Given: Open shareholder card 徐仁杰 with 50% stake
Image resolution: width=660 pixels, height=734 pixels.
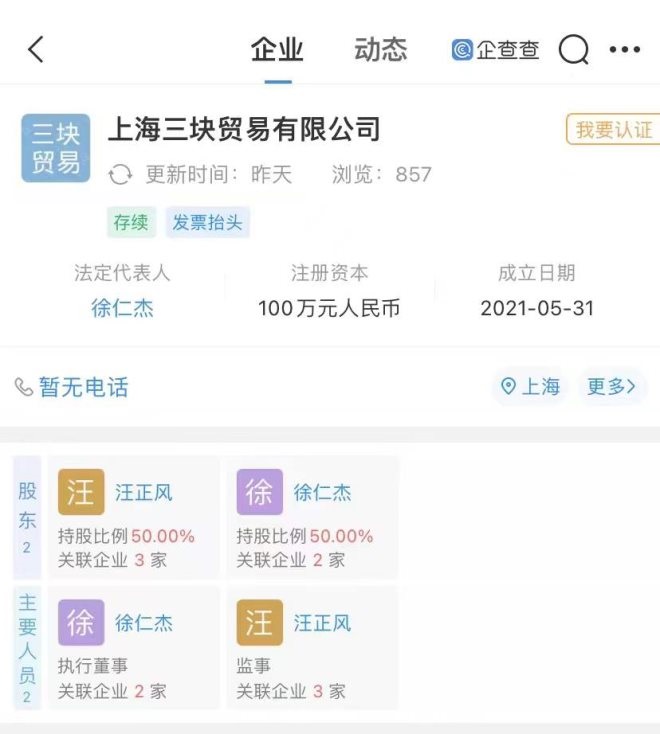Looking at the screenshot, I should (312, 517).
